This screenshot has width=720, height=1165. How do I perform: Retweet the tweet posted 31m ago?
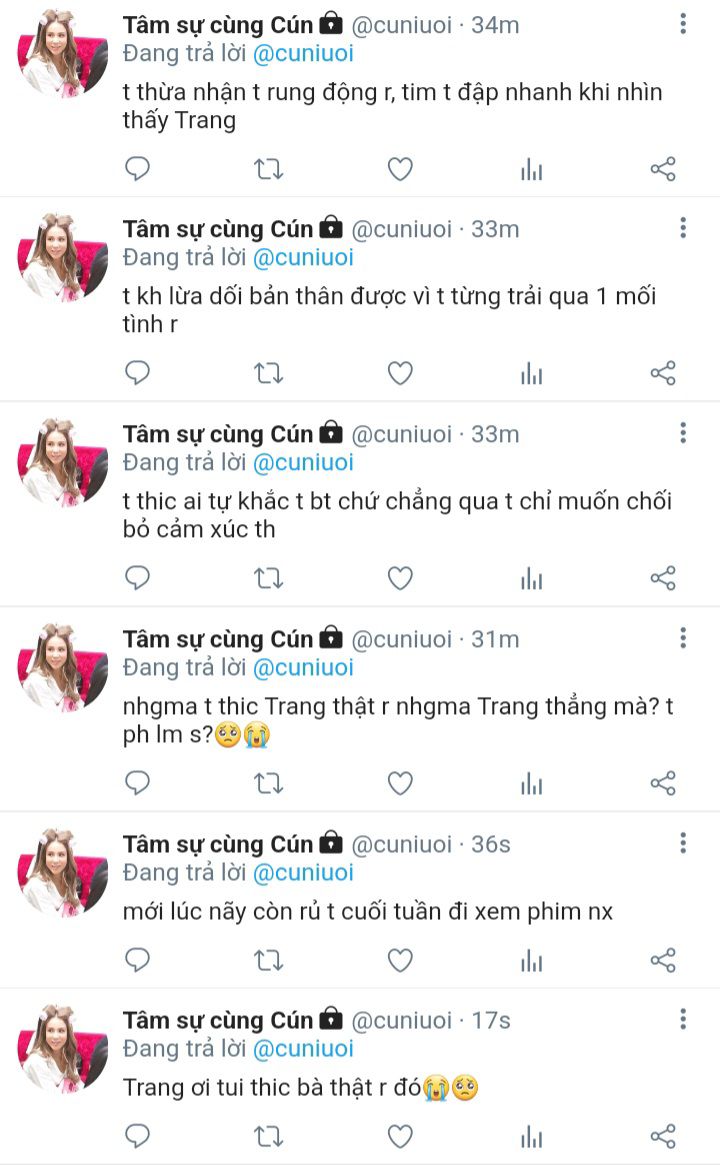click(268, 783)
